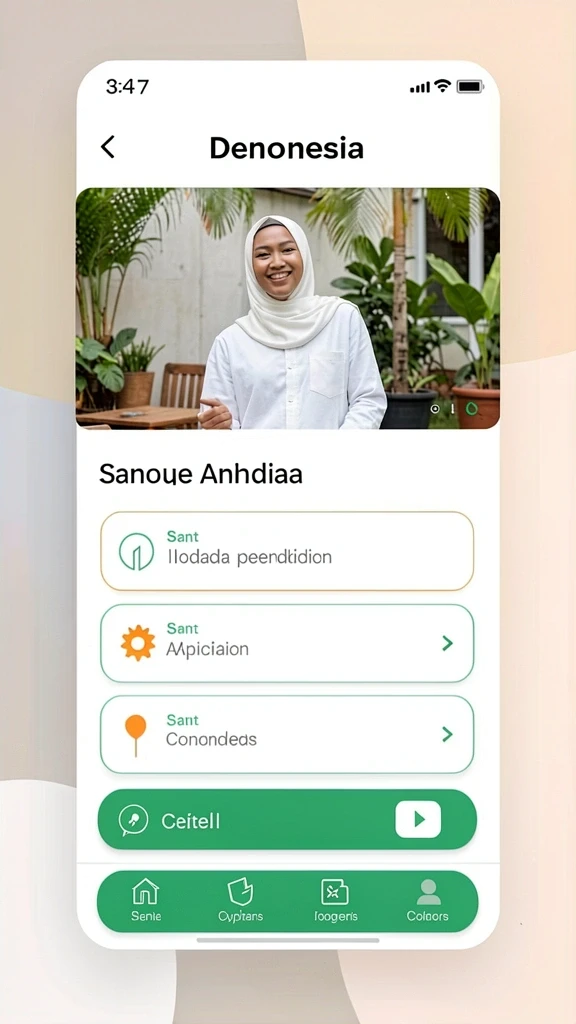Switch to the Cyptans tab

240,901
